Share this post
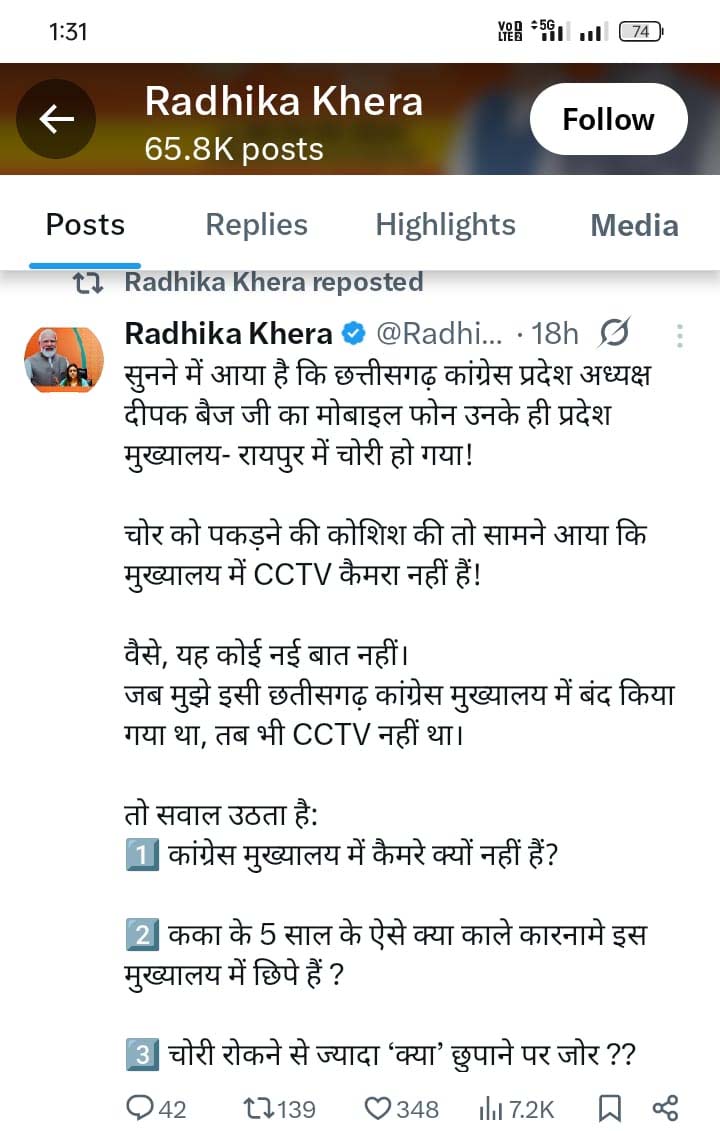The image size is (720, 1131). tap(665, 1108)
